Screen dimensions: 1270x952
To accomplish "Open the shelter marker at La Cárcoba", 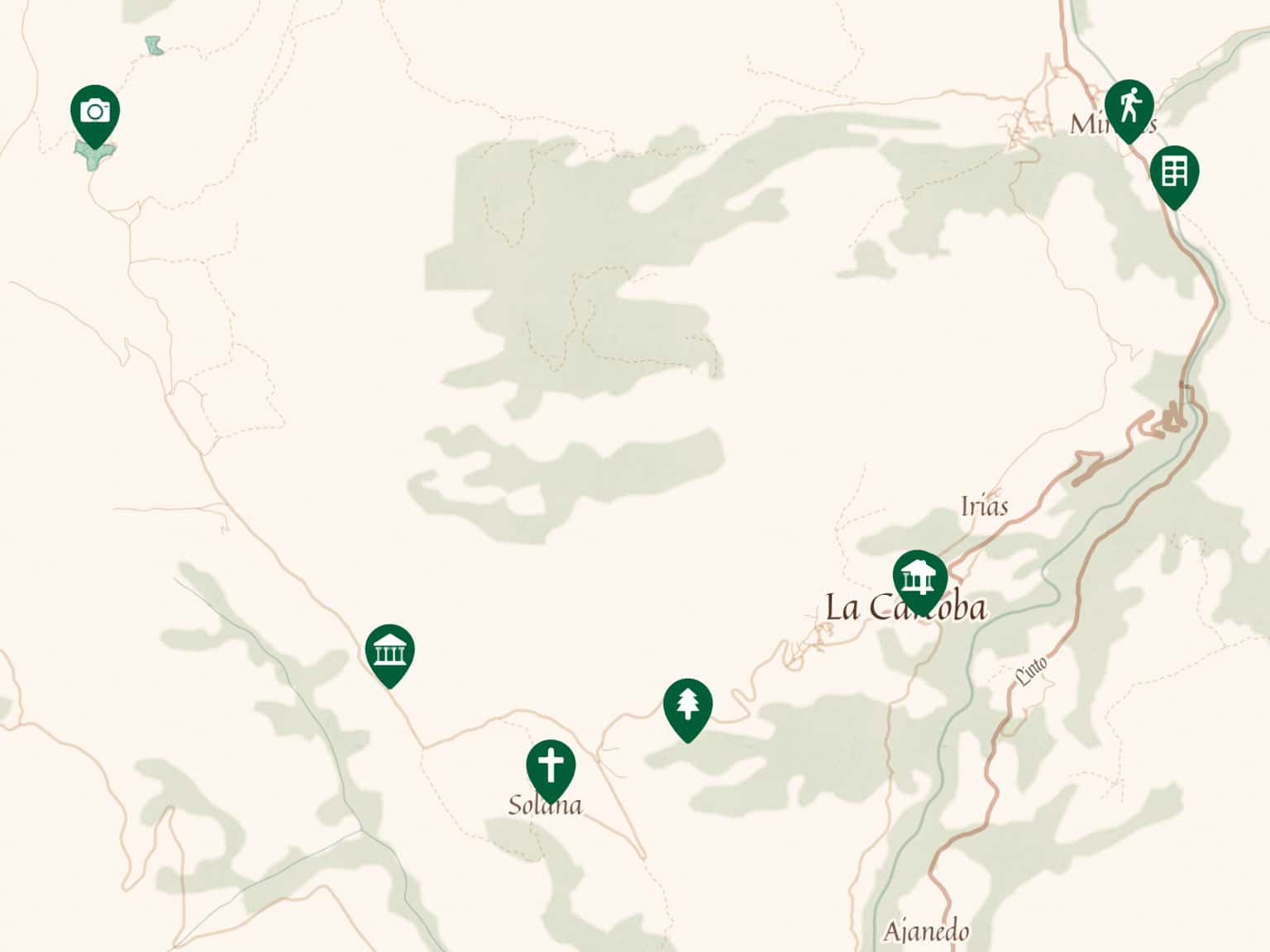I will [919, 578].
